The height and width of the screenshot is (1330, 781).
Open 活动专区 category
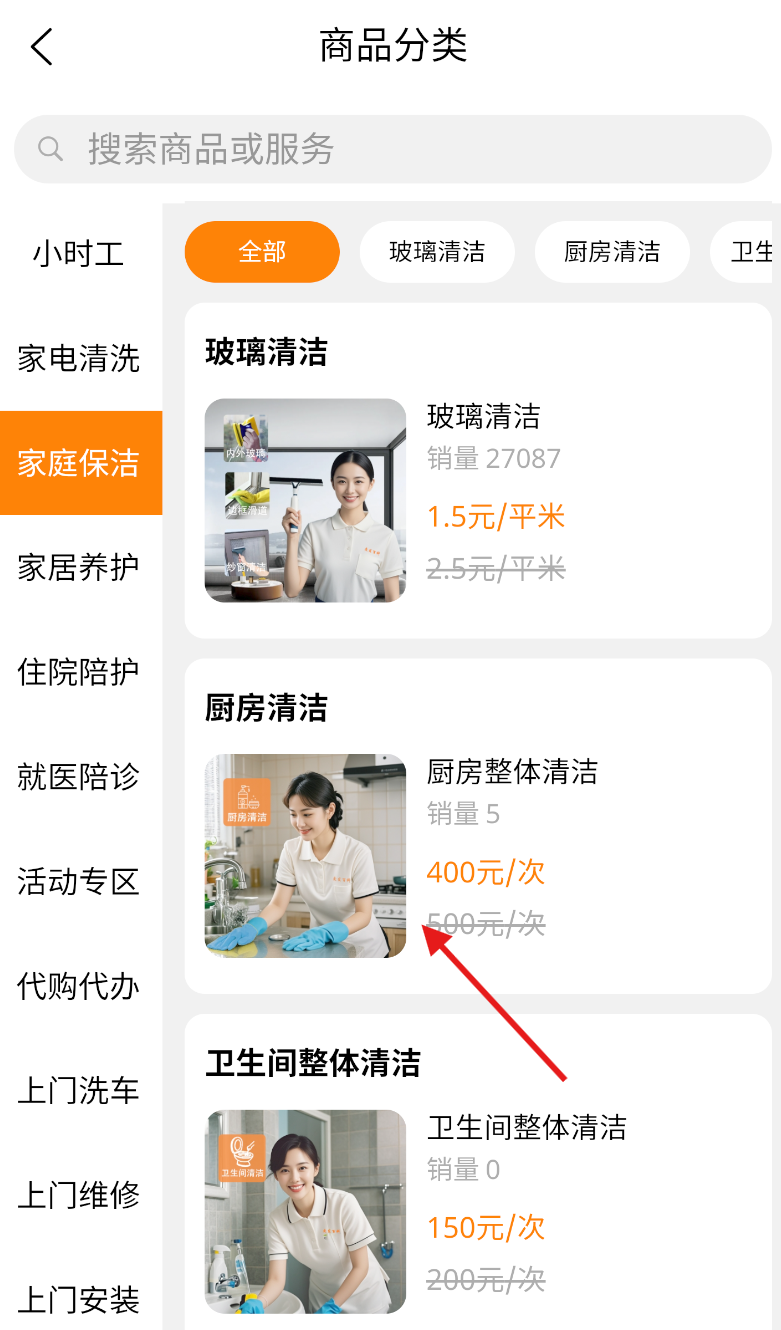[x=79, y=881]
